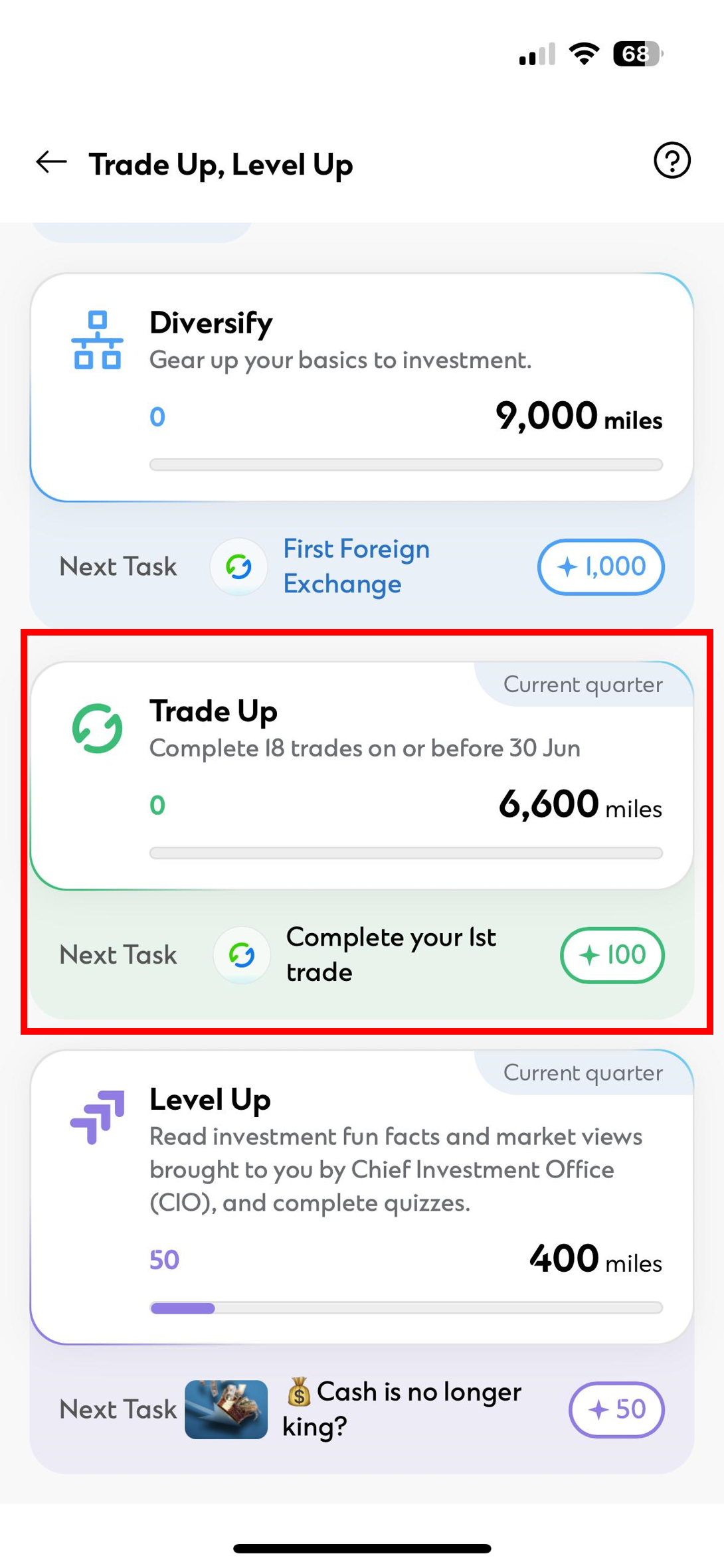The width and height of the screenshot is (724, 1568).
Task: Select the Current quarter badge on Trade Up
Action: coord(583,685)
